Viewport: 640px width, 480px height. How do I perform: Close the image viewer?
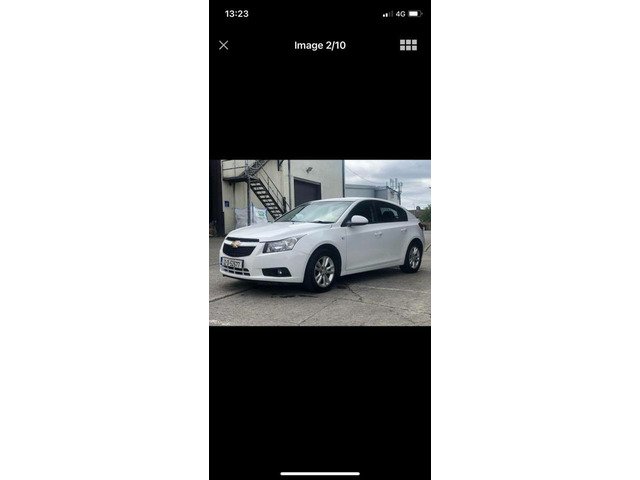(x=224, y=45)
